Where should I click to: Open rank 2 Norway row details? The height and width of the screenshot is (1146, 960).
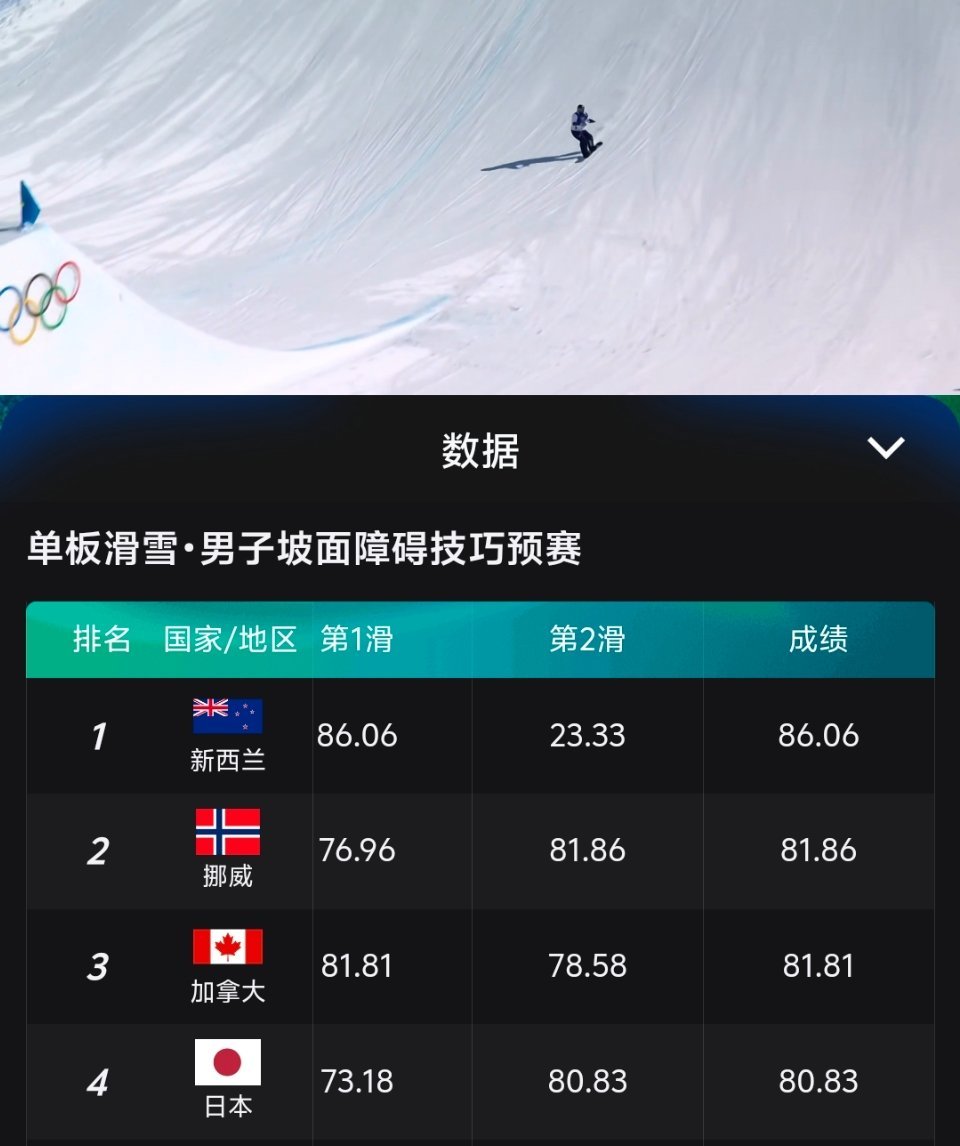(x=480, y=851)
